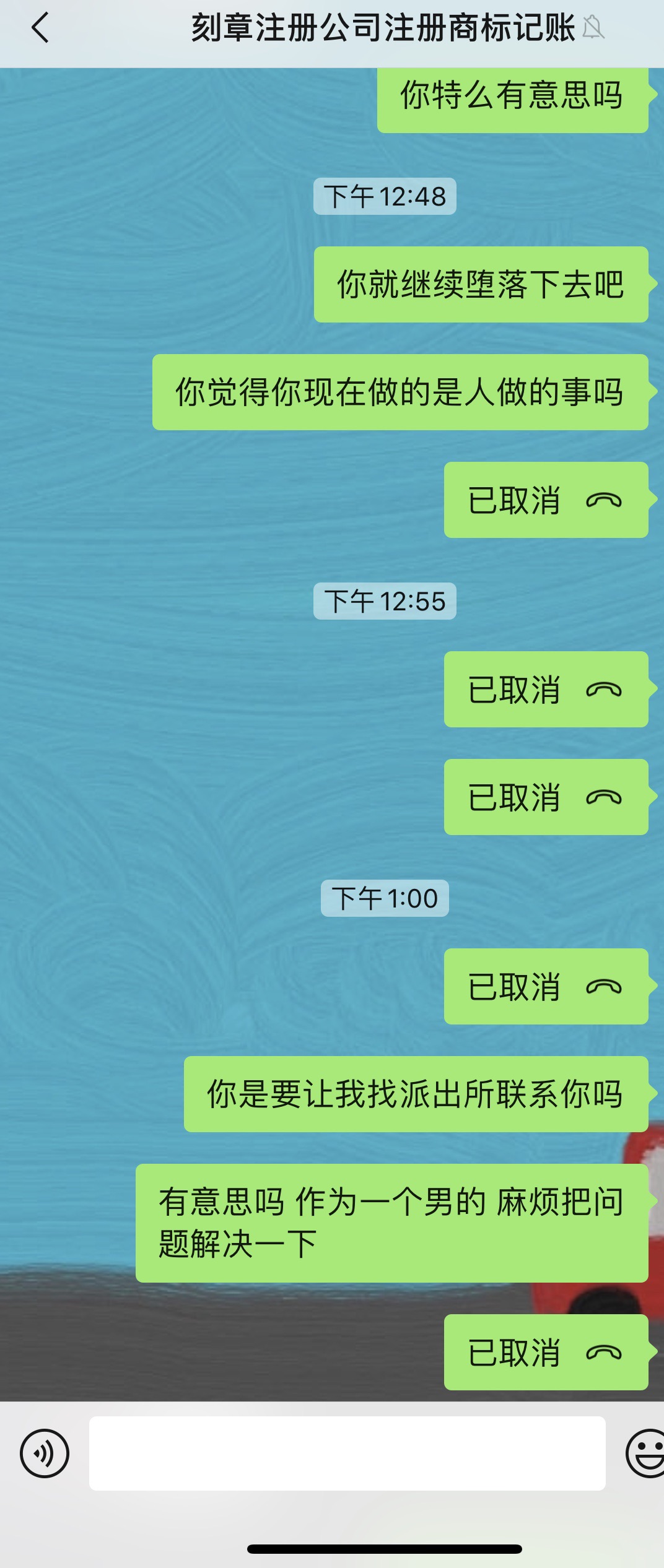Viewport: 664px width, 1568px height.
Task: Go back from the chat
Action: point(40,28)
